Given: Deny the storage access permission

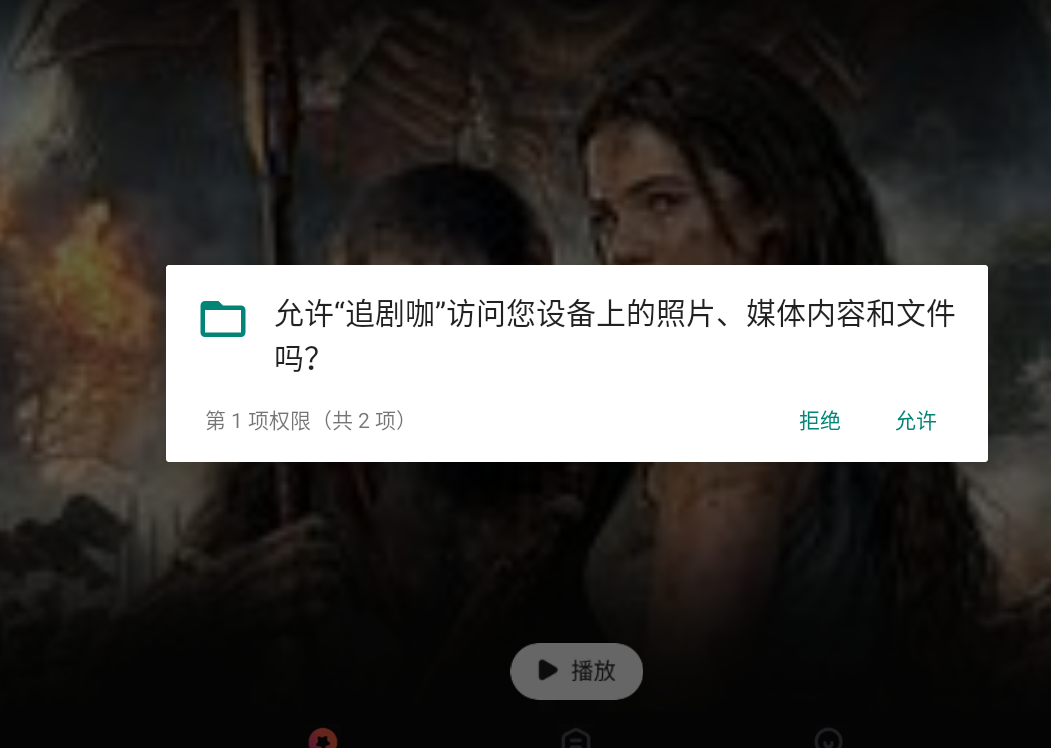Looking at the screenshot, I should coord(819,421).
